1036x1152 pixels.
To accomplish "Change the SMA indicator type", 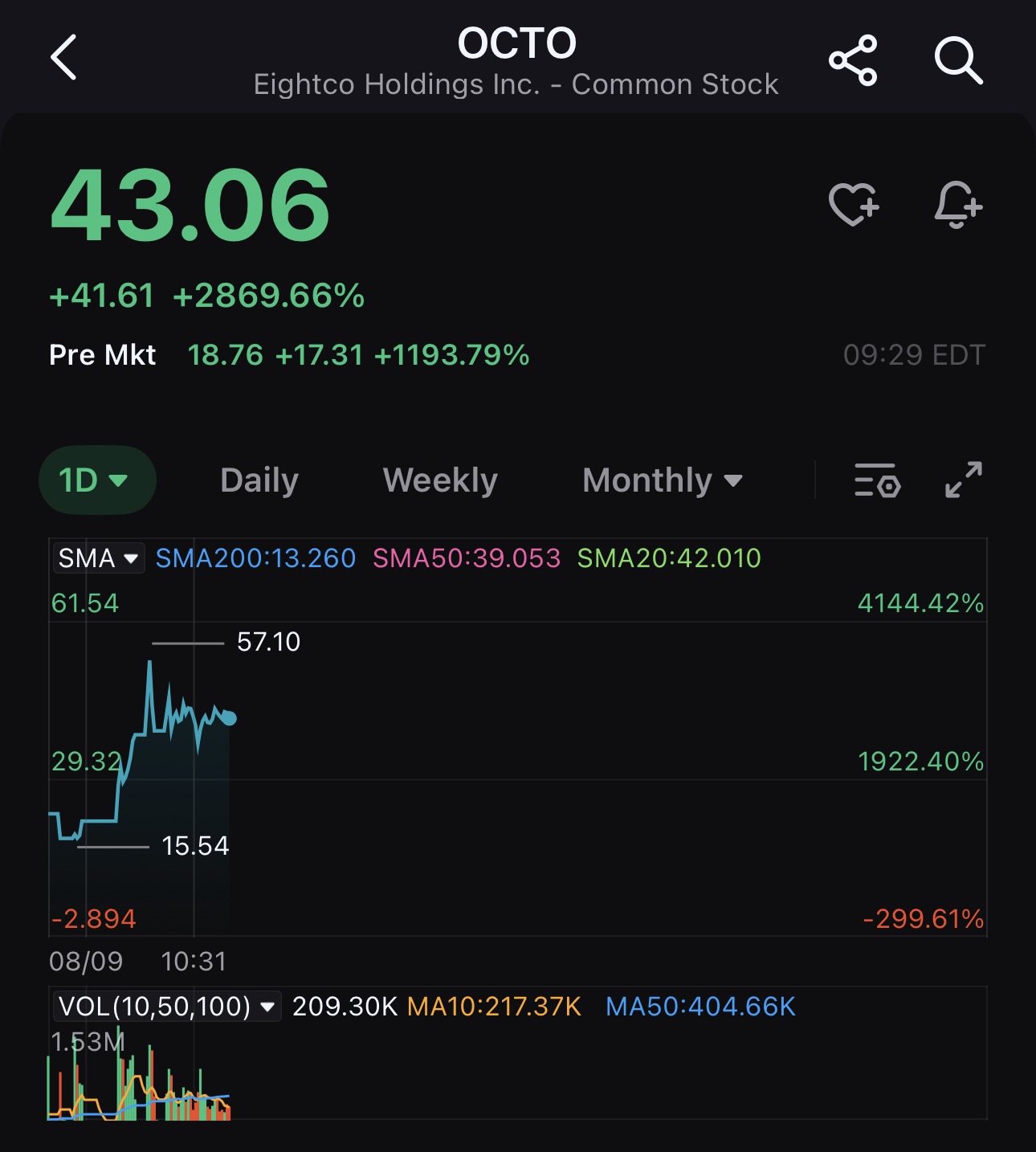I will coord(98,558).
